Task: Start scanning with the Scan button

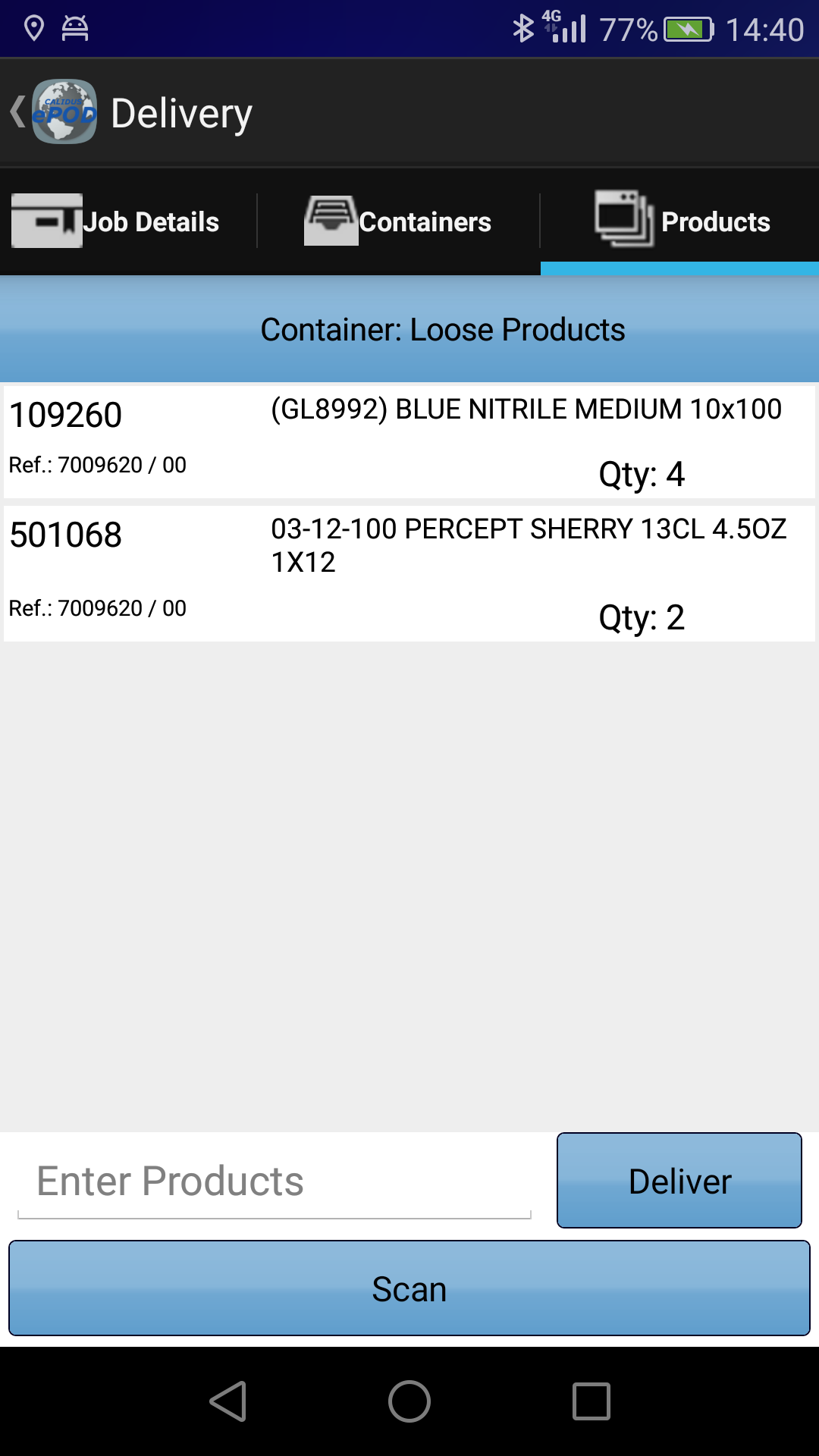Action: coord(409,1288)
